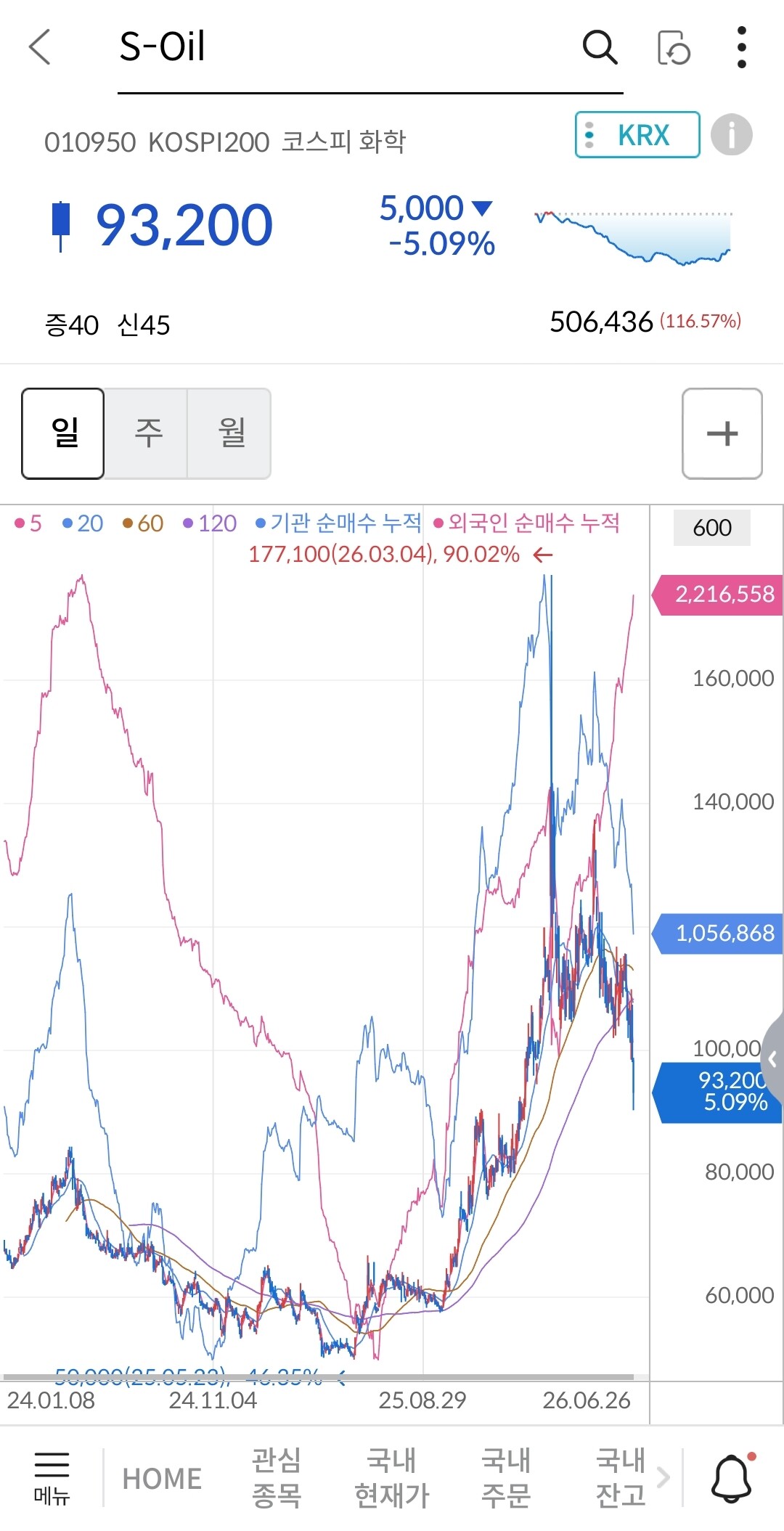Switch to the 주 weekly chart
Image resolution: width=784 pixels, height=1531 pixels.
[147, 433]
